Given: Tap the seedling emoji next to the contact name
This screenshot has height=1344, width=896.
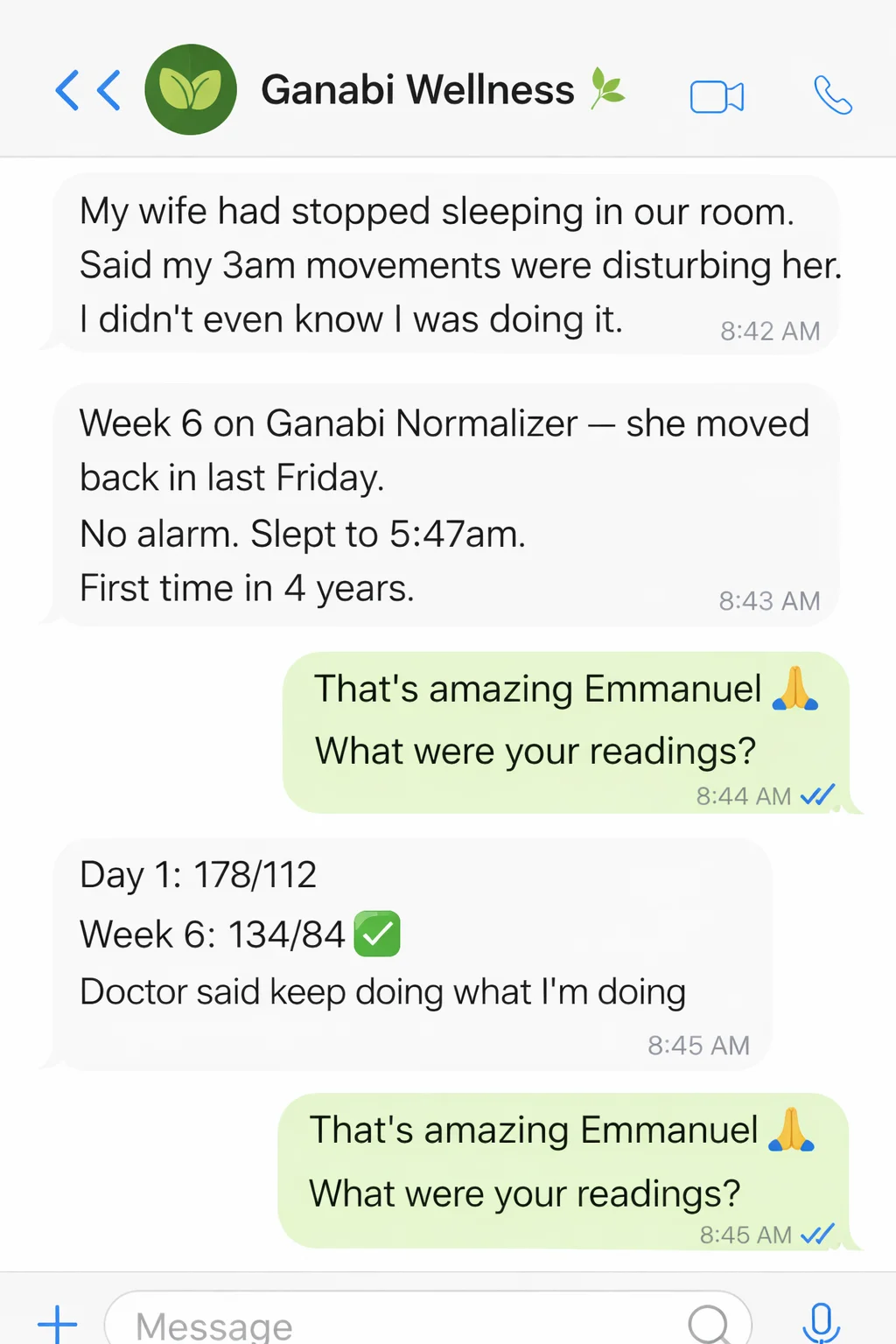Looking at the screenshot, I should [x=605, y=87].
